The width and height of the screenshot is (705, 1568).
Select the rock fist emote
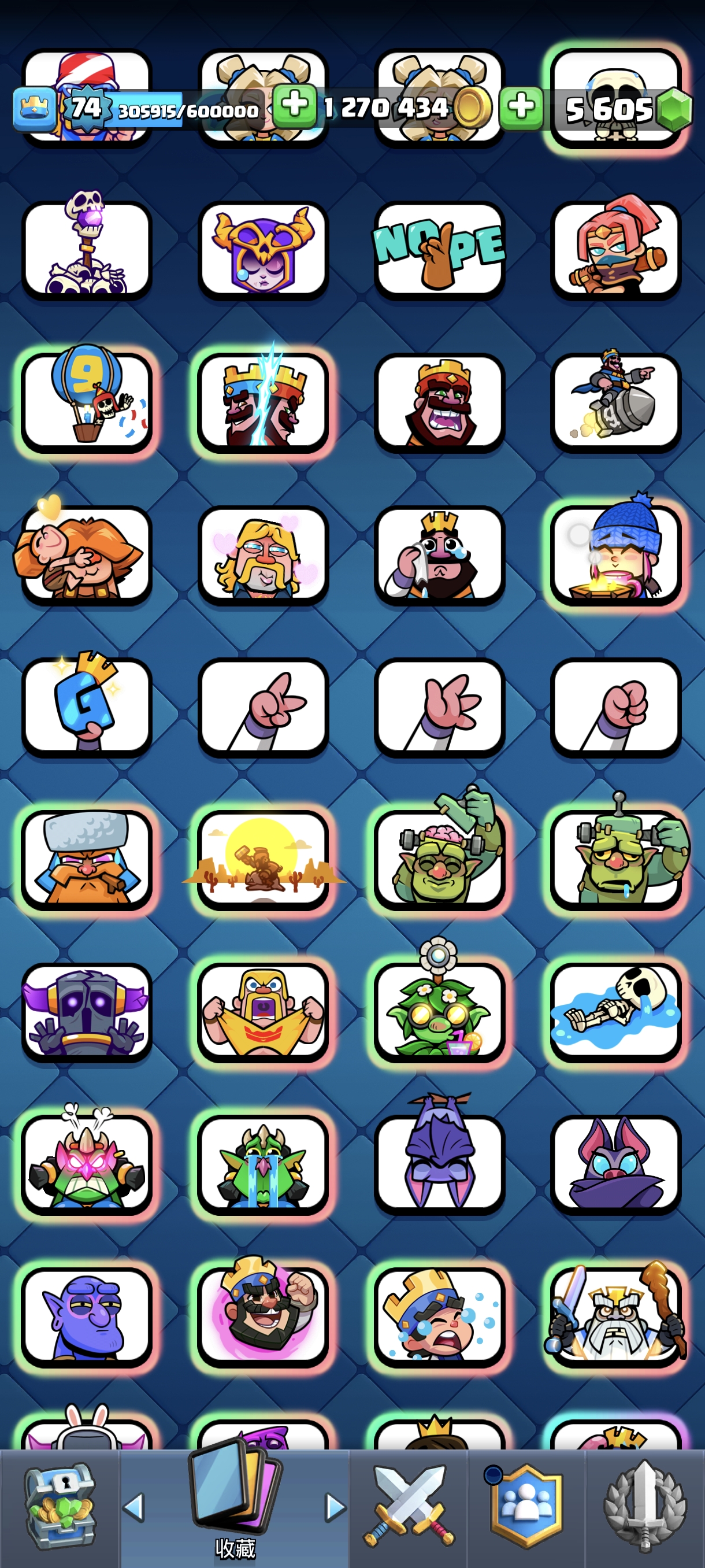pyautogui.click(x=615, y=707)
